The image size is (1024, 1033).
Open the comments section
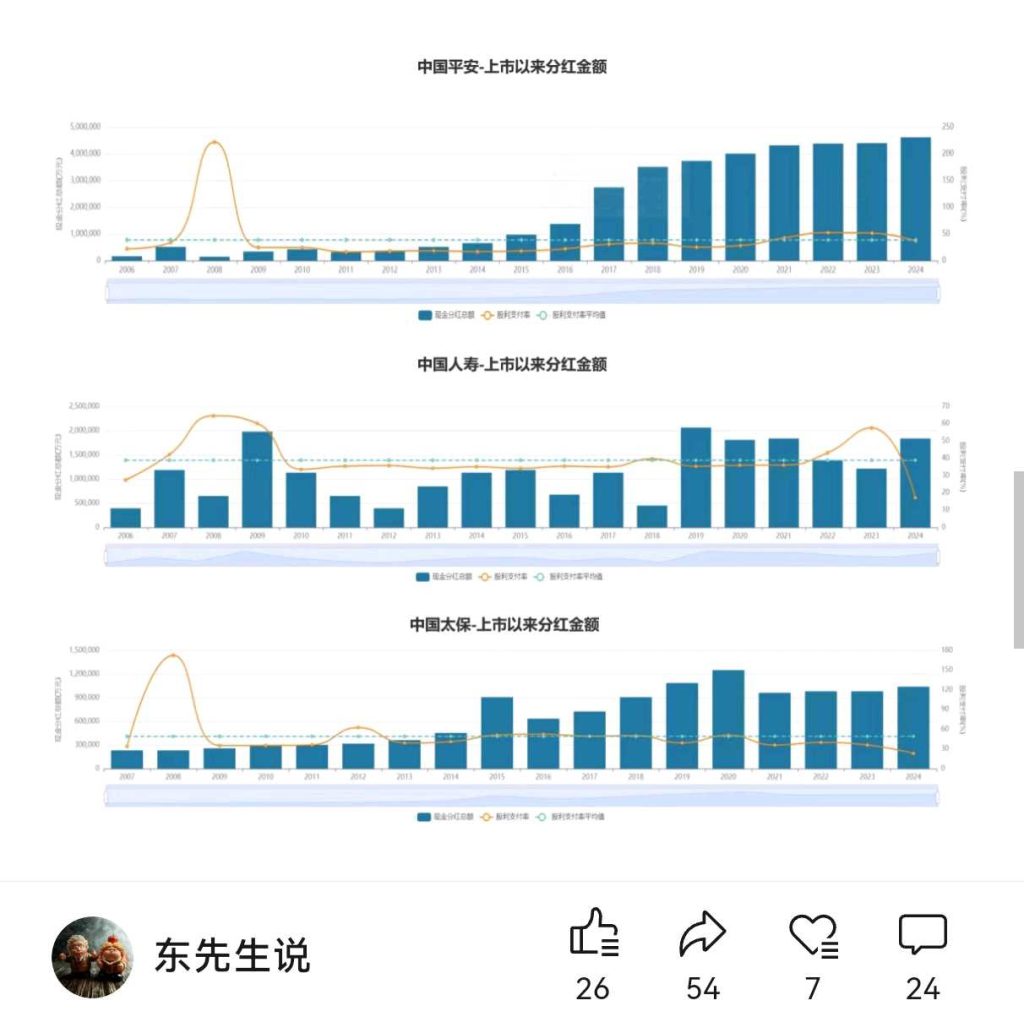922,935
